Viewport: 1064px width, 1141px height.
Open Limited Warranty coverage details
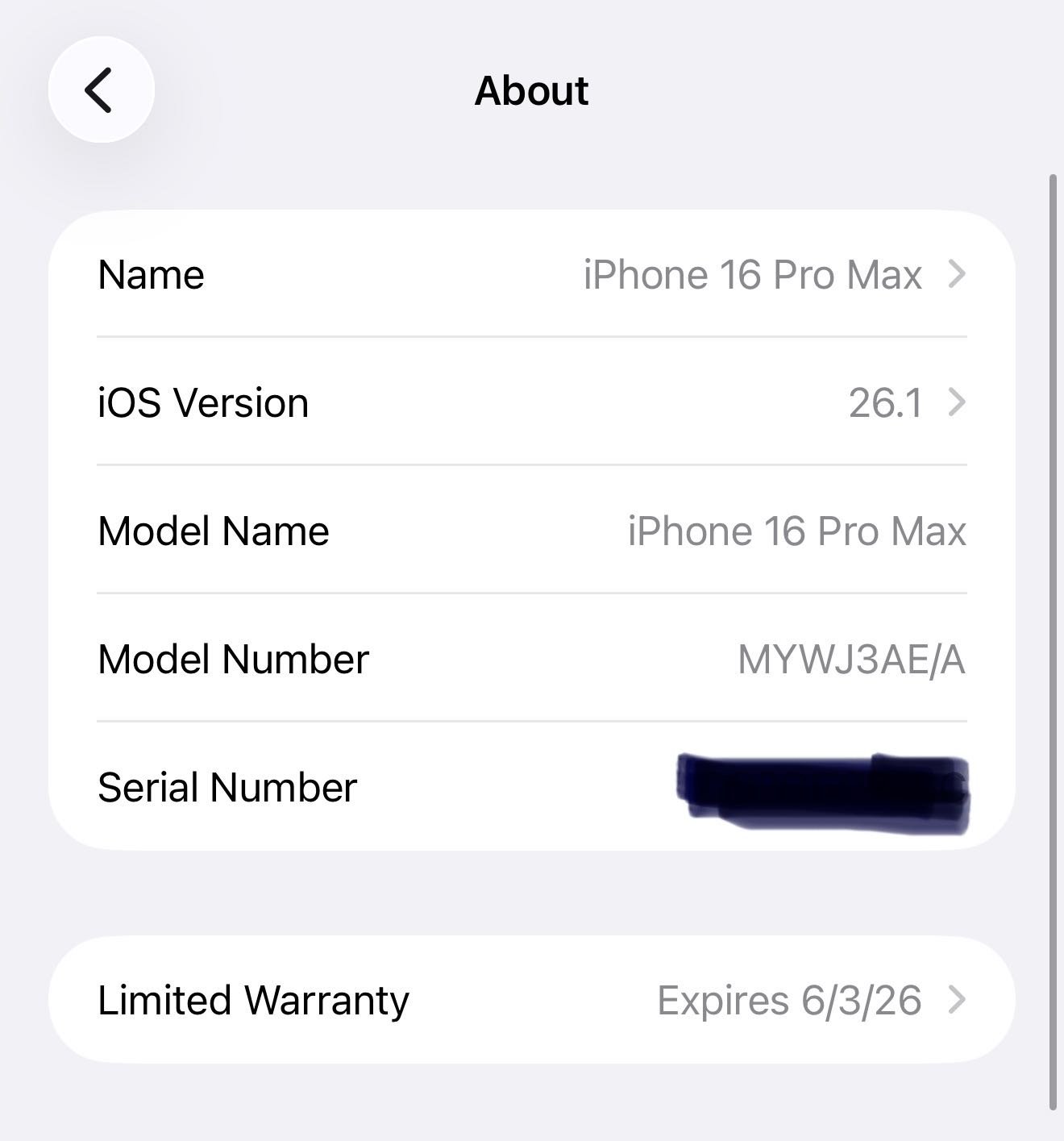[532, 1000]
